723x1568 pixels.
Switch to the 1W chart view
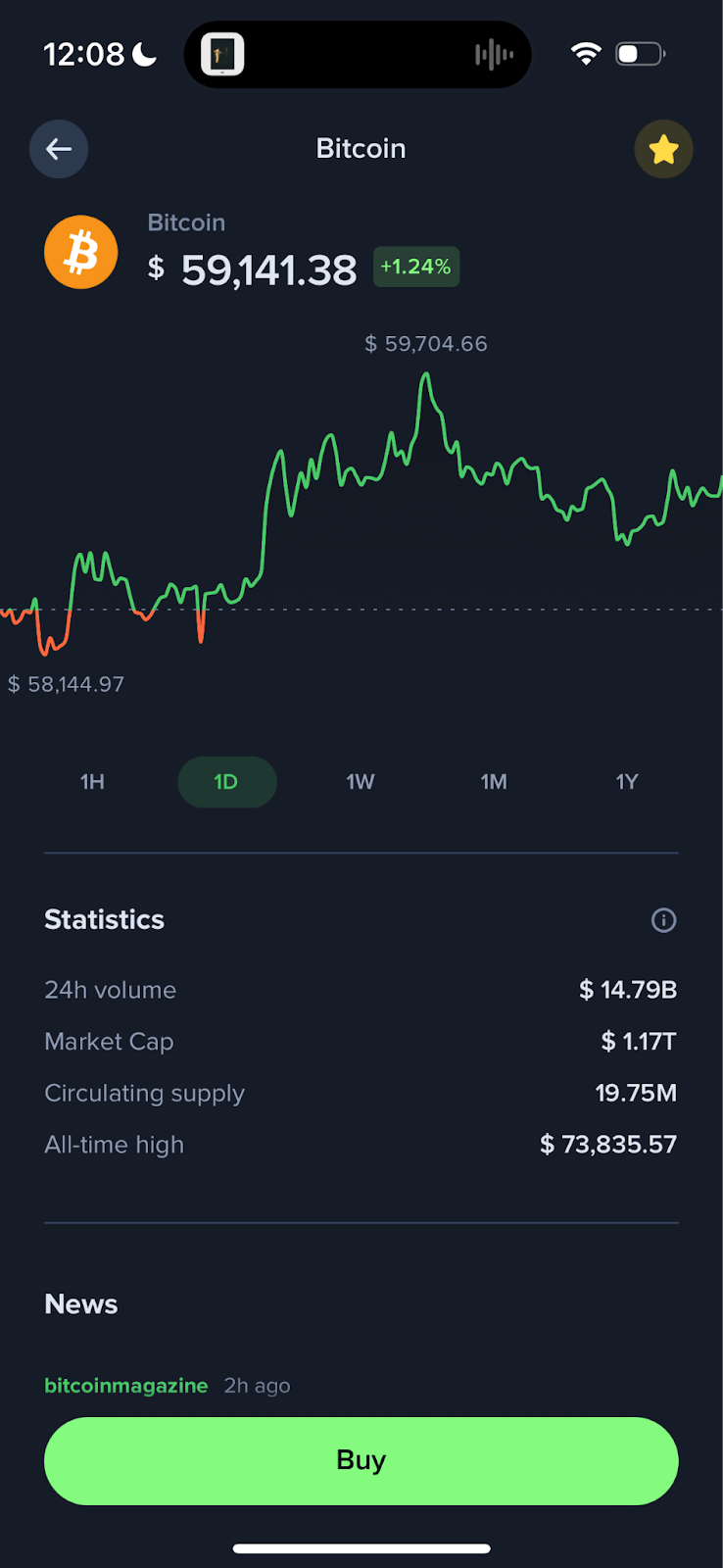click(x=361, y=782)
